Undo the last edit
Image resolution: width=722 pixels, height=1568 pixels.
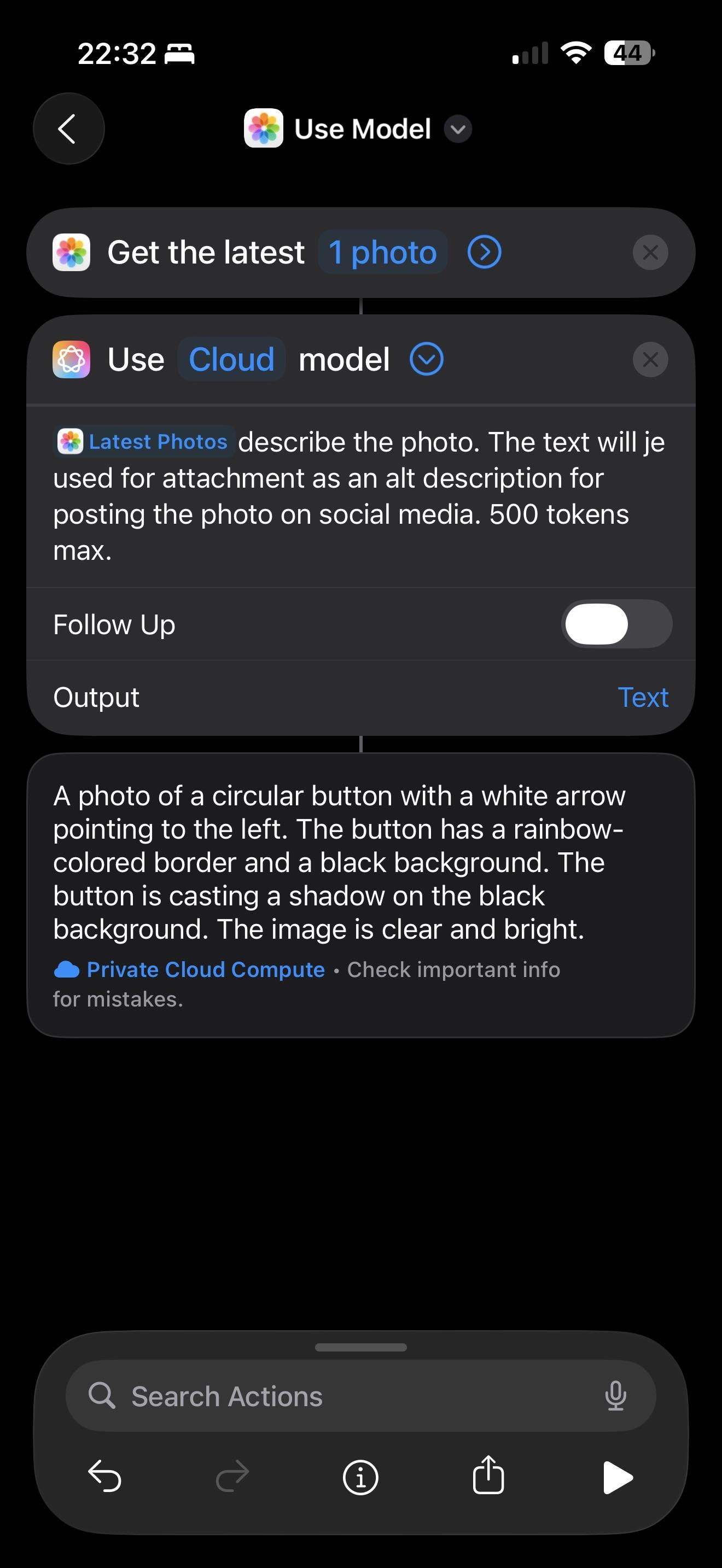pyautogui.click(x=104, y=1477)
